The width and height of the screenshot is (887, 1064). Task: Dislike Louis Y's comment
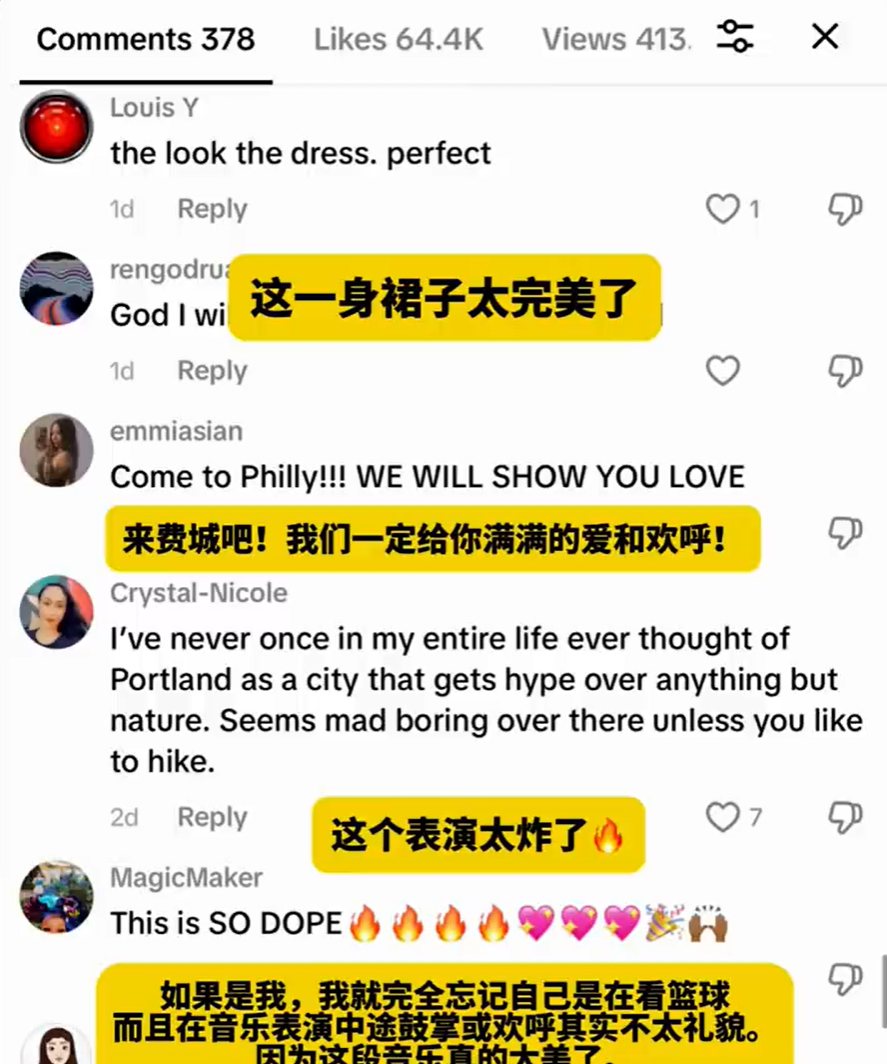(x=845, y=209)
